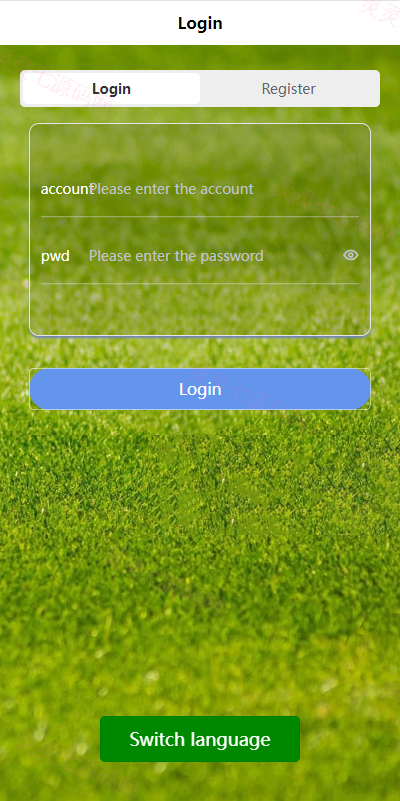Image resolution: width=400 pixels, height=801 pixels.
Task: Switch to the Register tab
Action: point(289,89)
